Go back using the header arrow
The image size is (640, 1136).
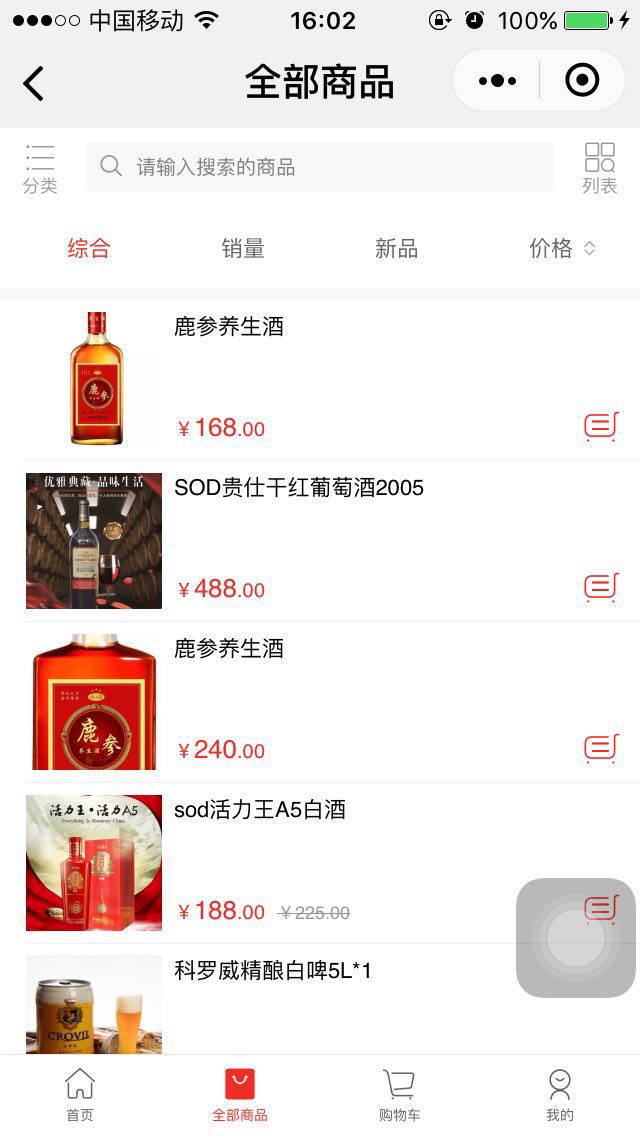coord(34,83)
